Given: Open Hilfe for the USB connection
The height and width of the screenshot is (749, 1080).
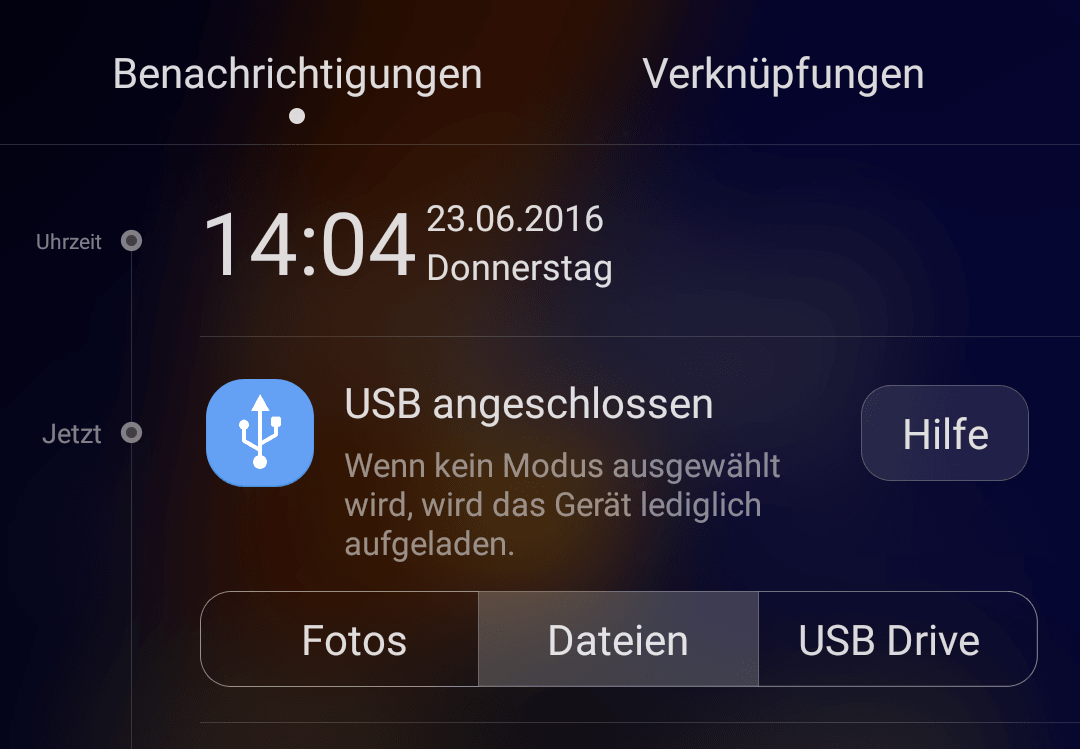Looking at the screenshot, I should (944, 434).
